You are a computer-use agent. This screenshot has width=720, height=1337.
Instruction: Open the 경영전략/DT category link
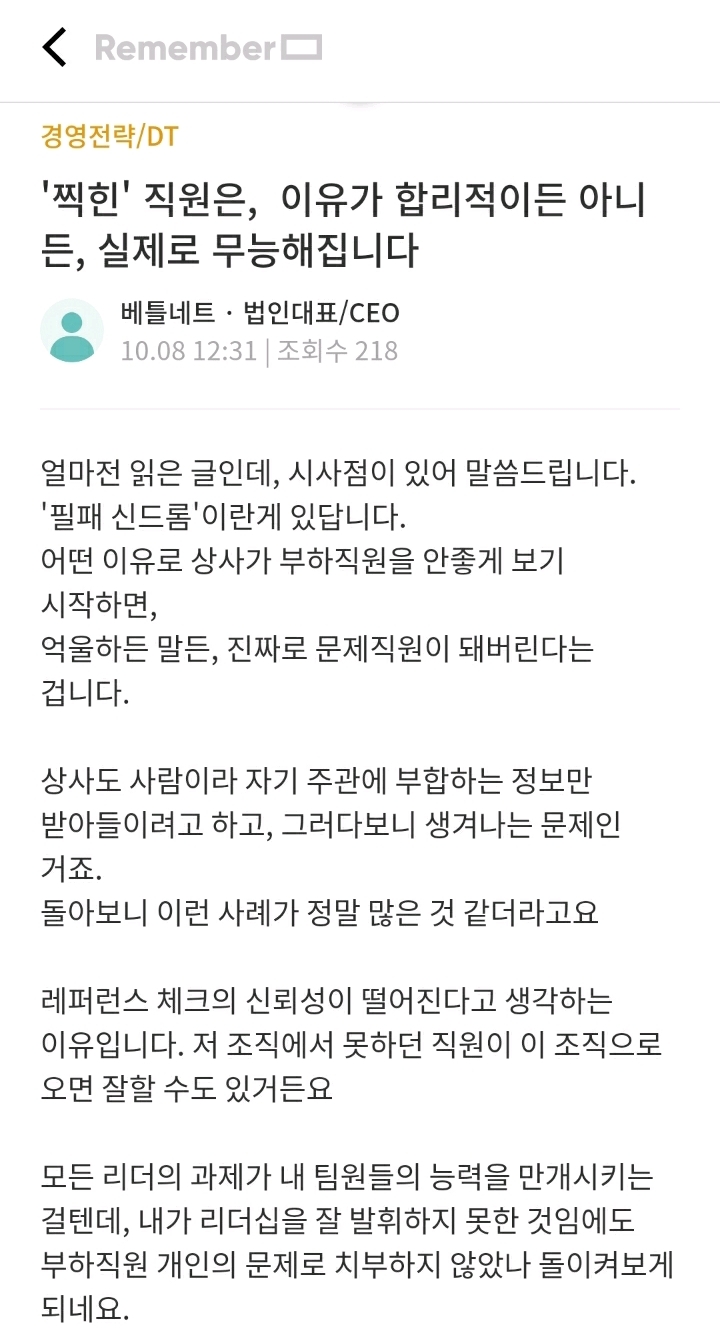110,136
